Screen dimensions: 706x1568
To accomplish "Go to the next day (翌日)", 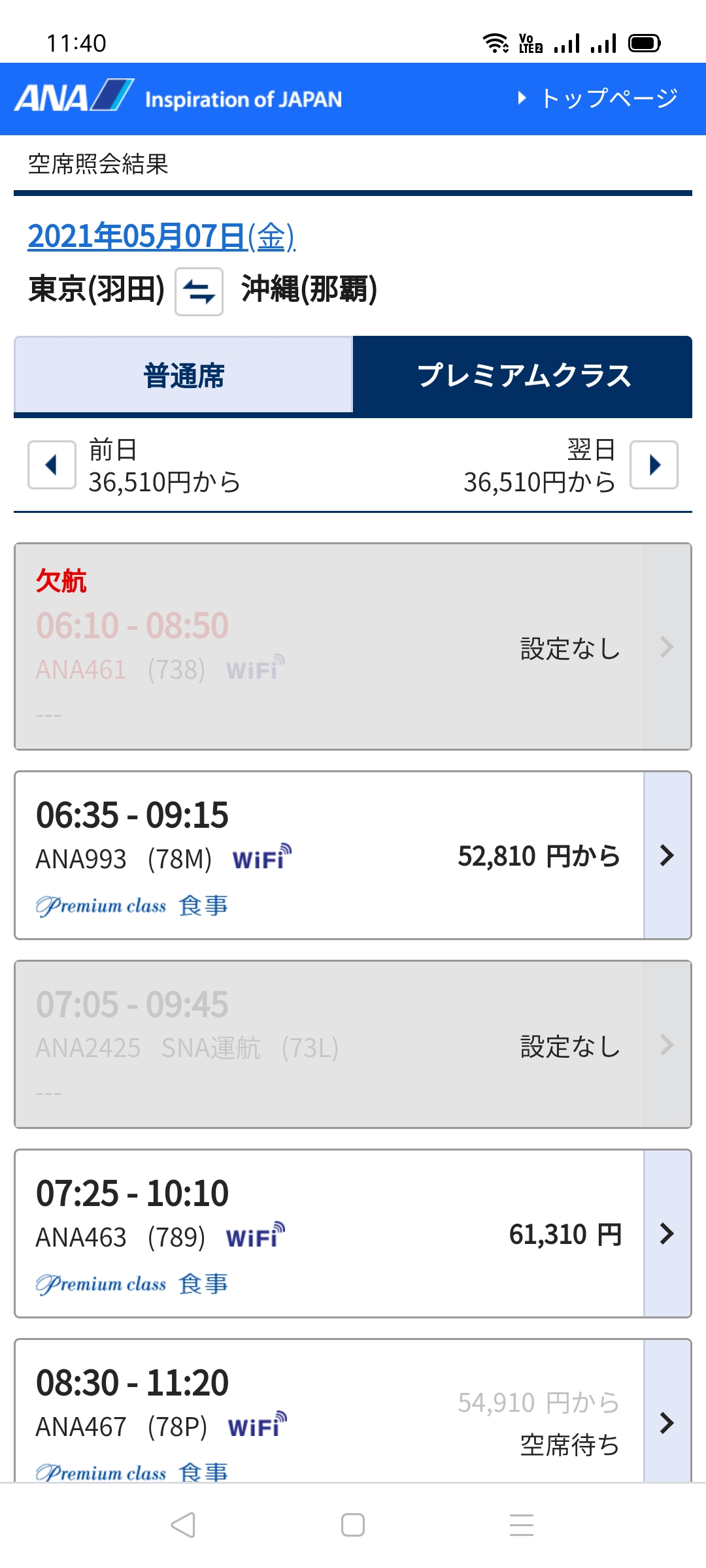I will 654,465.
